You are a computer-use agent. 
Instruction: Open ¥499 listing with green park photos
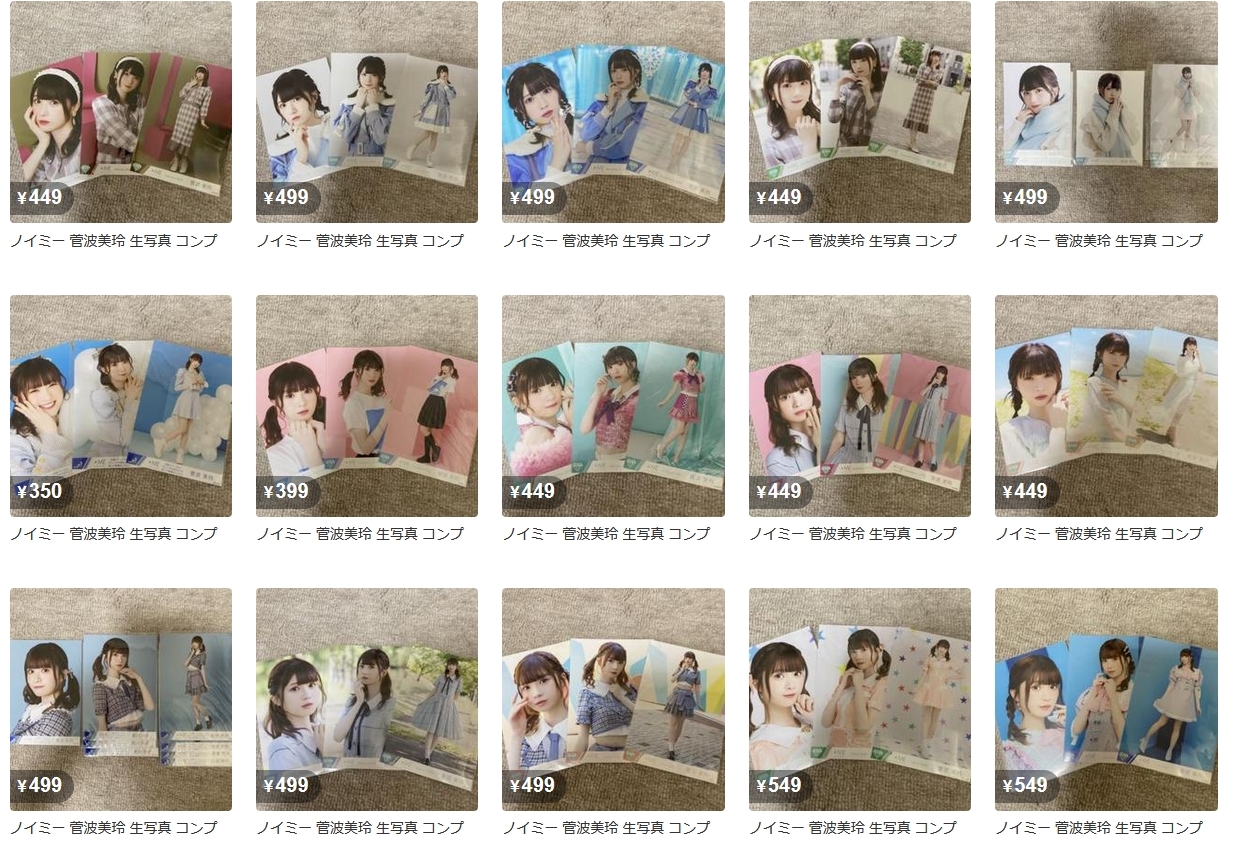(366, 698)
